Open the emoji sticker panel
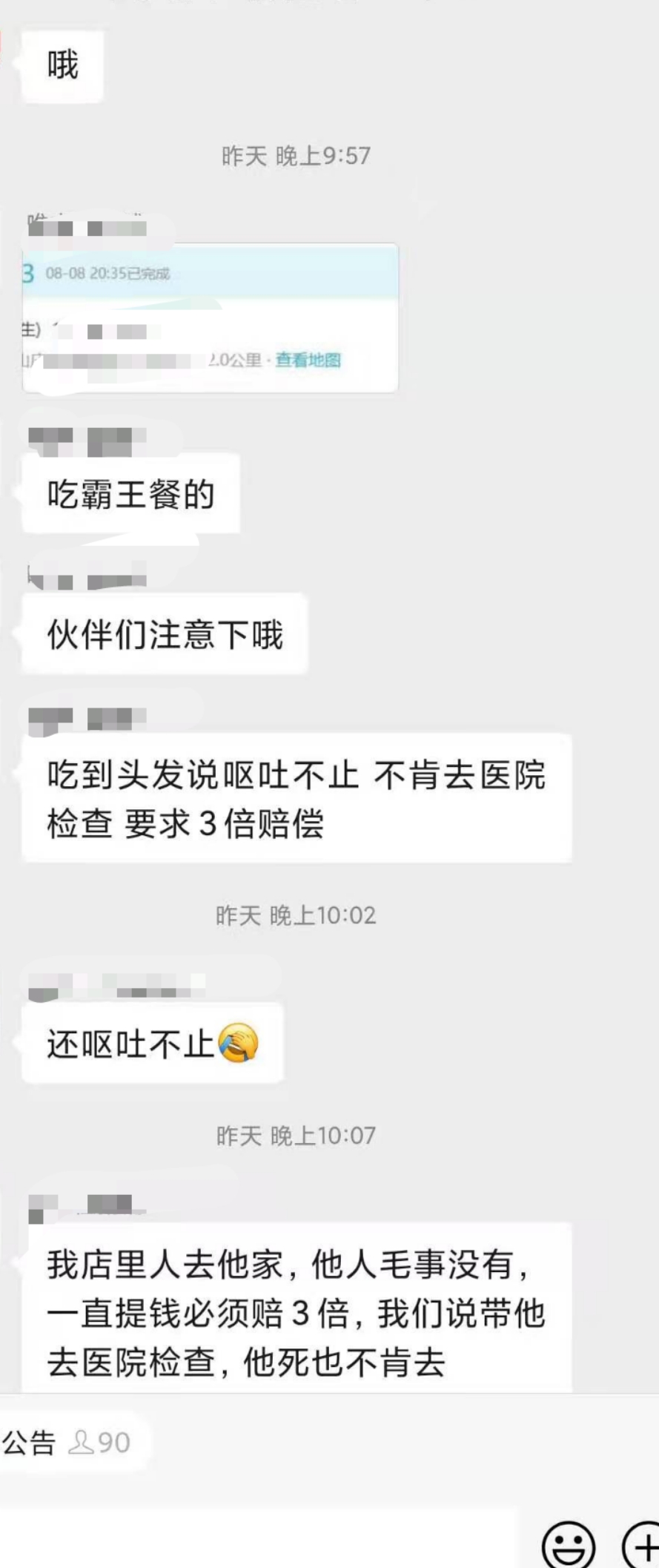The height and width of the screenshot is (1568, 659). point(568,1546)
